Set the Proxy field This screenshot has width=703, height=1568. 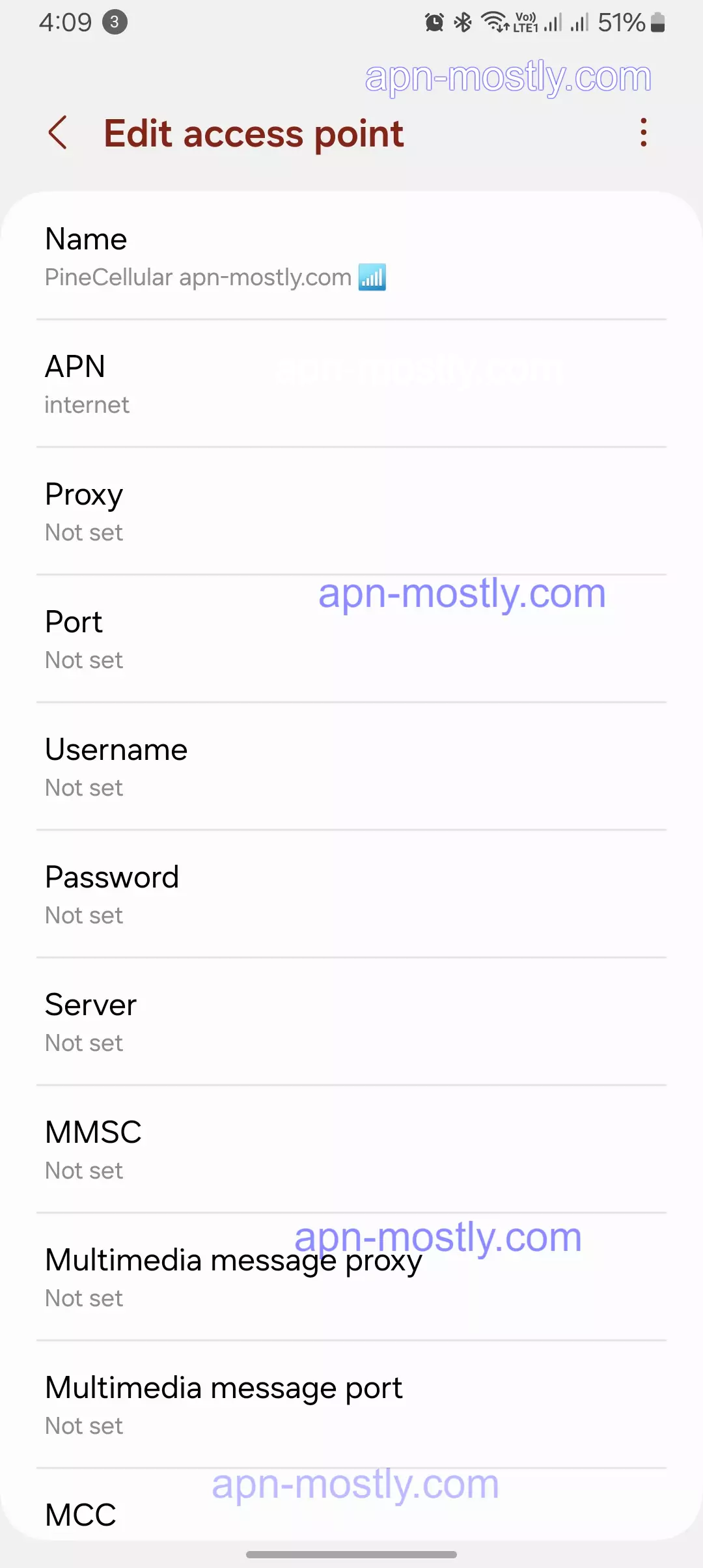pos(351,512)
